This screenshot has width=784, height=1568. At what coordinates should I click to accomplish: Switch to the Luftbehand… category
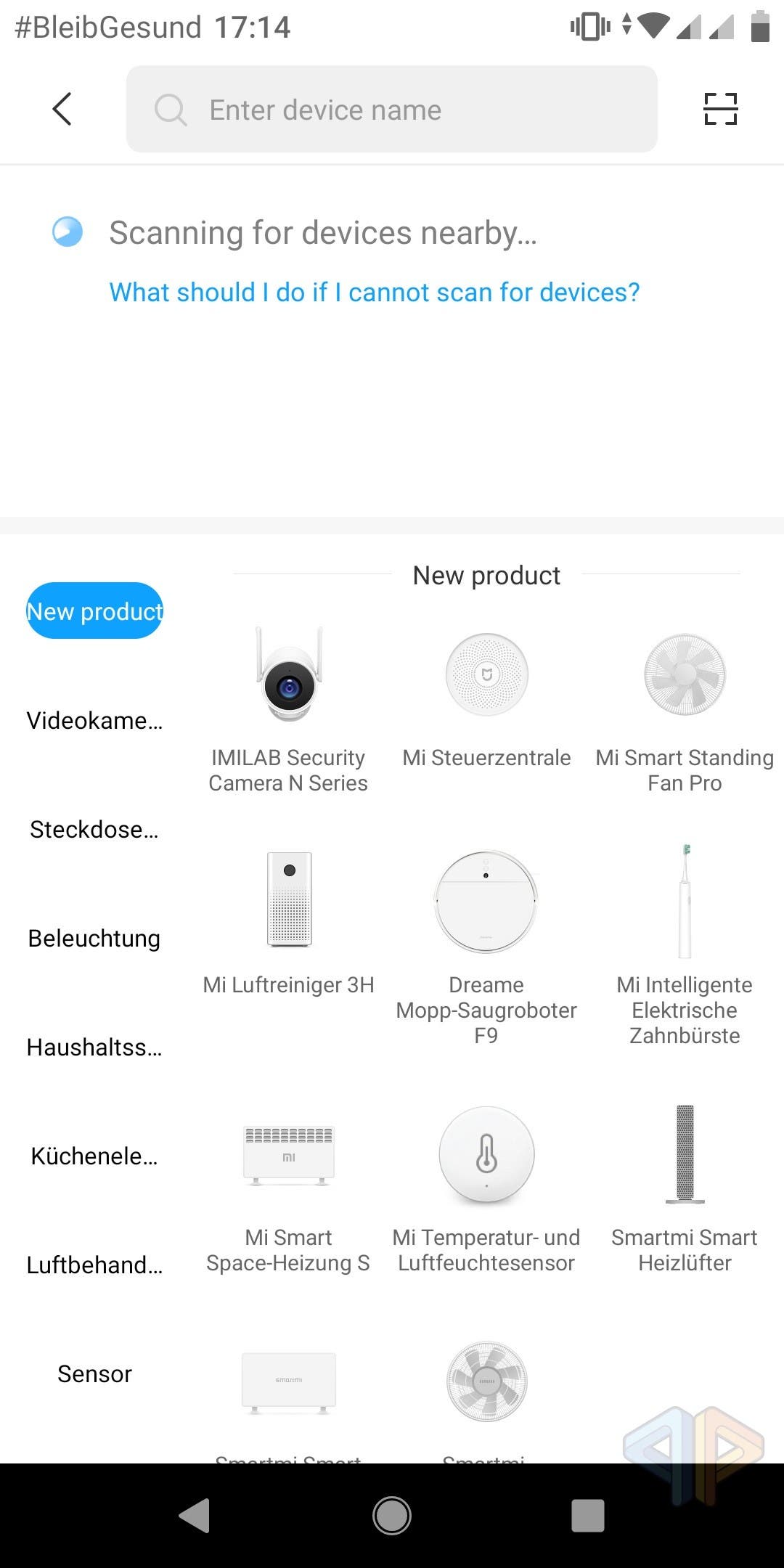tap(94, 1265)
